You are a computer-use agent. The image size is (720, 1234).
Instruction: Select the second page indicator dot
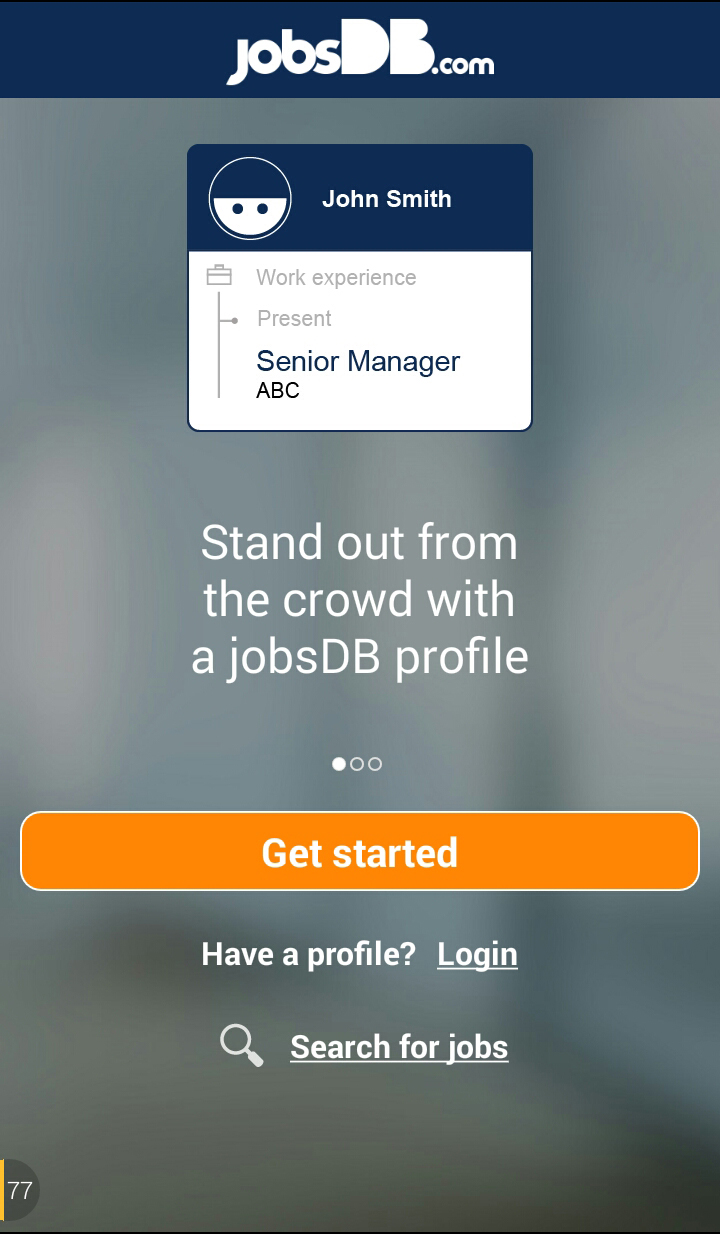pyautogui.click(x=357, y=764)
